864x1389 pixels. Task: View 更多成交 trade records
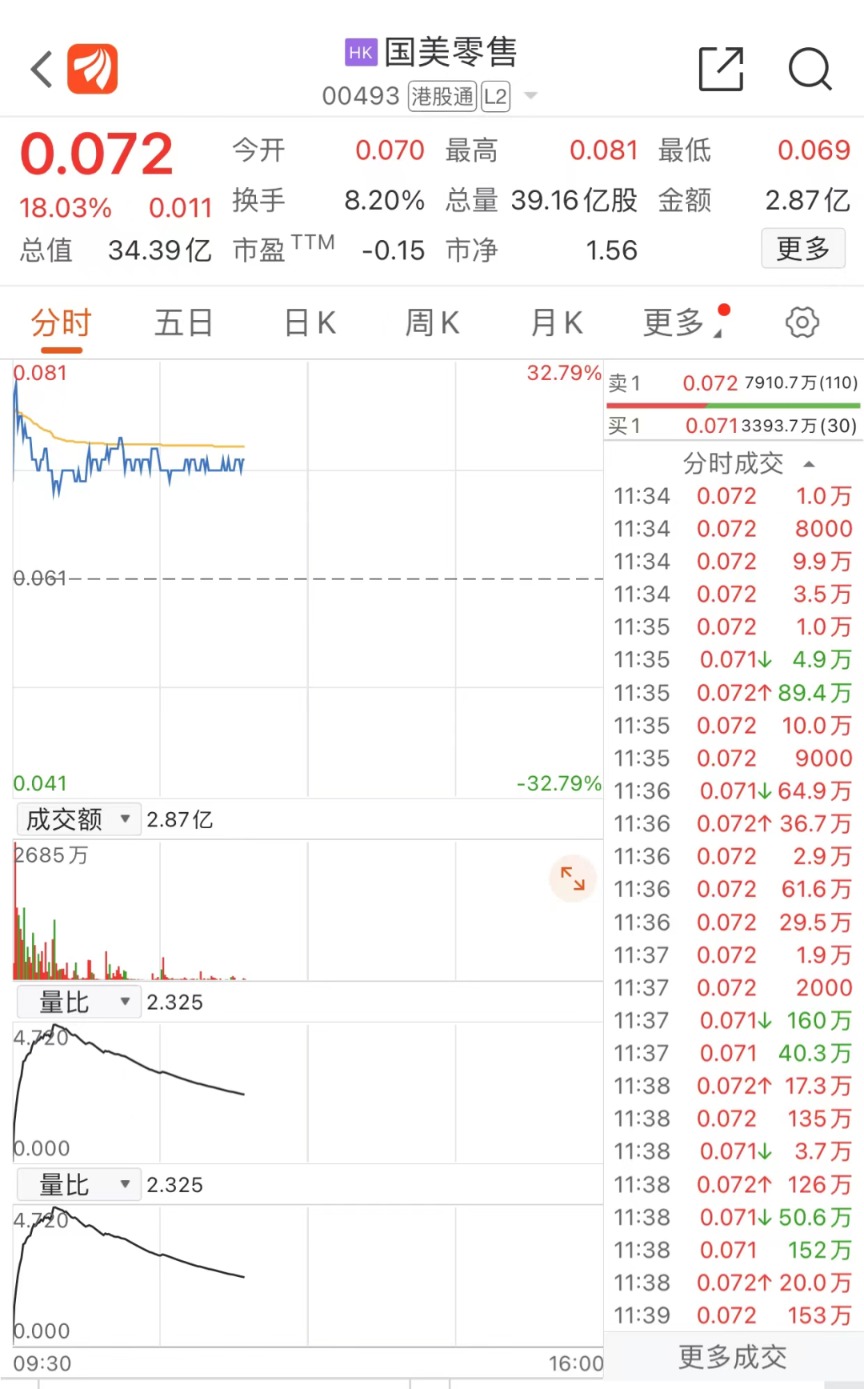click(x=733, y=1357)
